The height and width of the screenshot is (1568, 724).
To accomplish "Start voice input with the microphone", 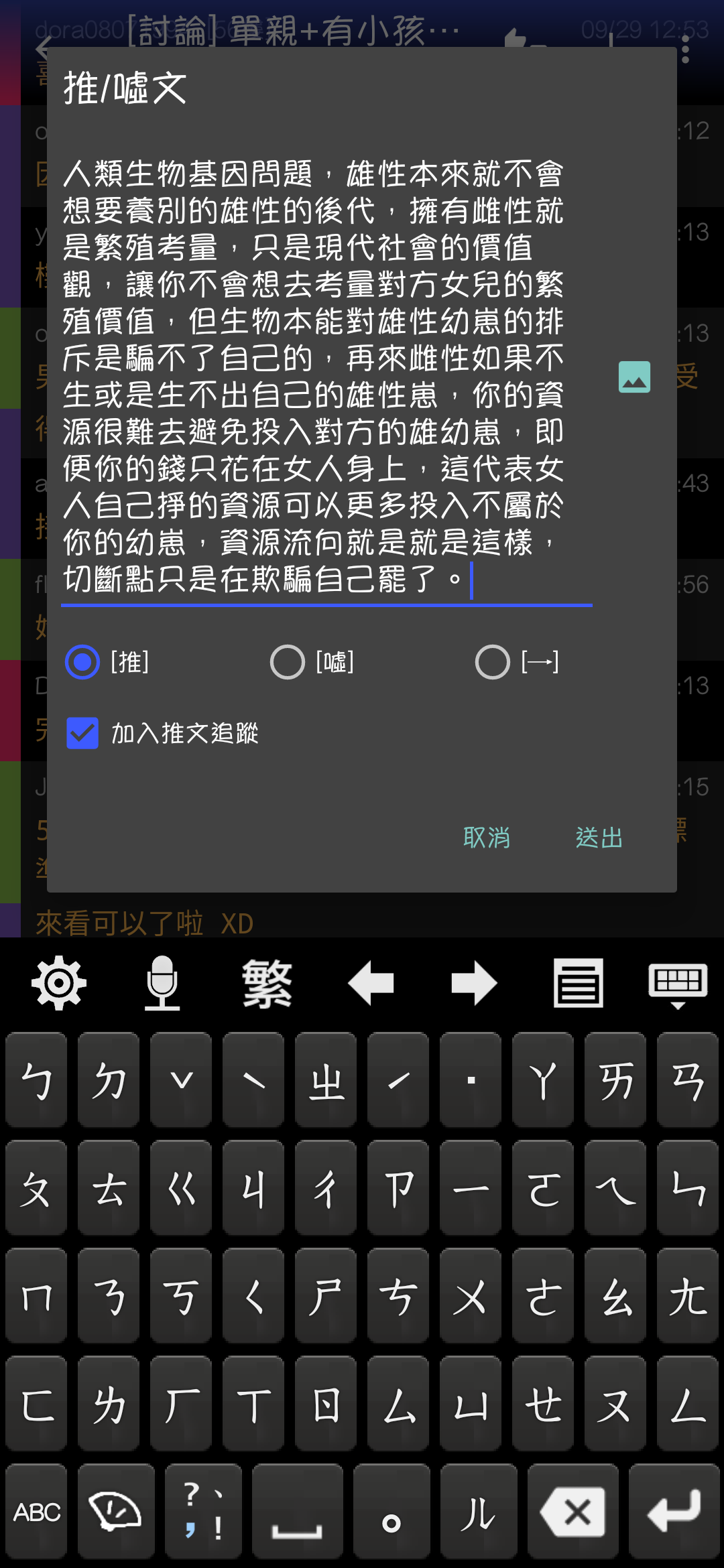I will click(x=162, y=984).
